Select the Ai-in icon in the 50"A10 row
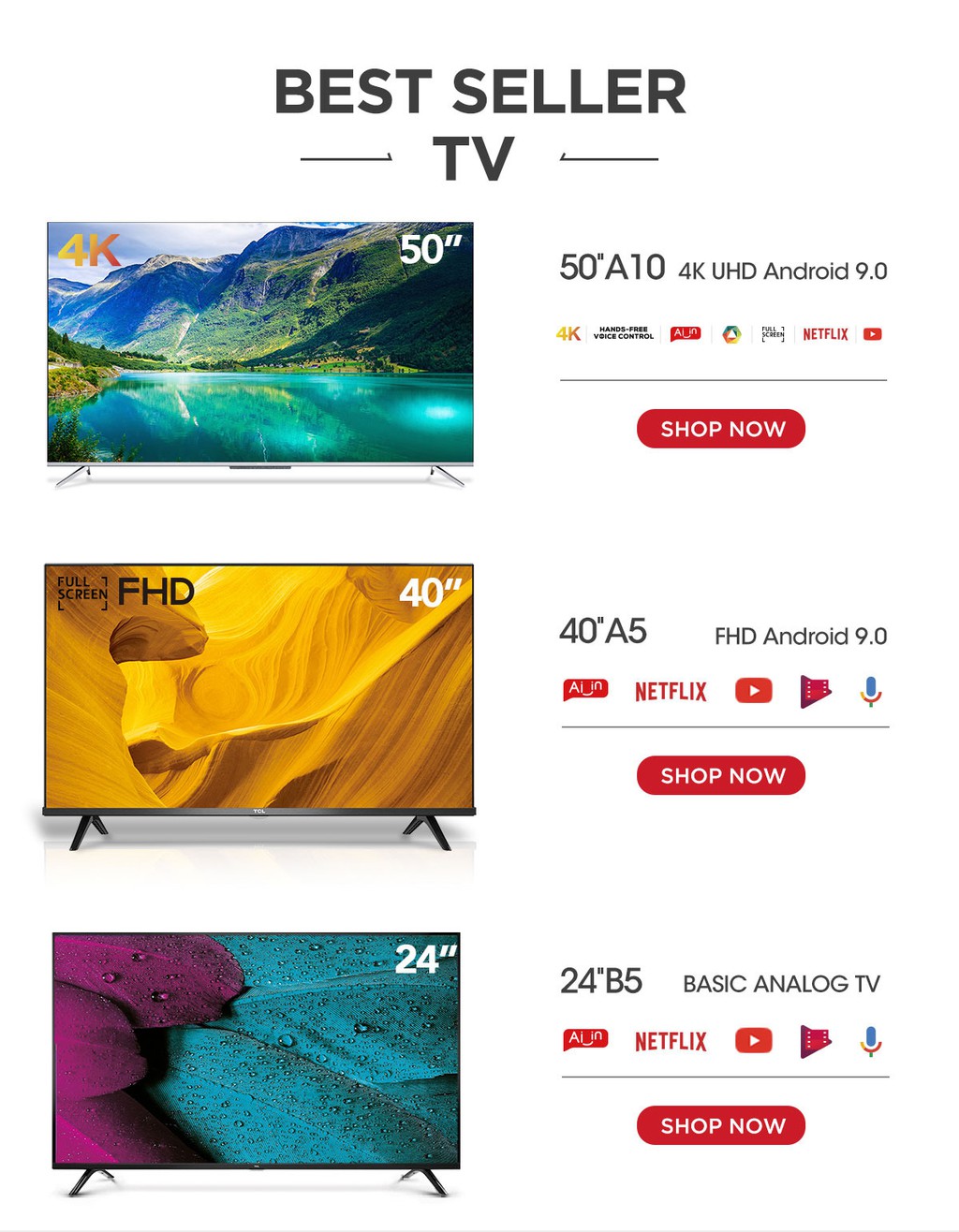 (685, 333)
